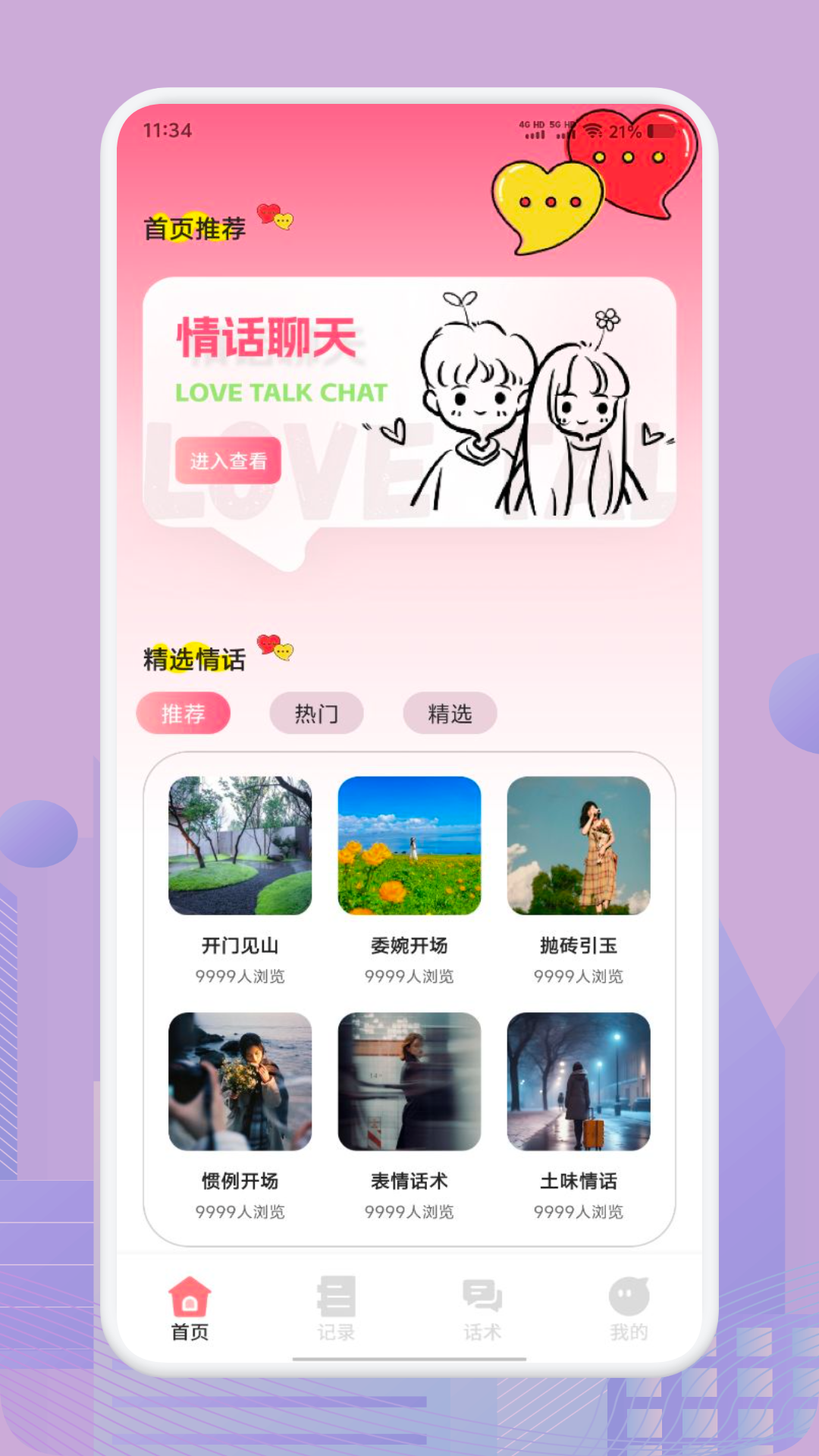Switch to the 精选 tab

[x=450, y=713]
